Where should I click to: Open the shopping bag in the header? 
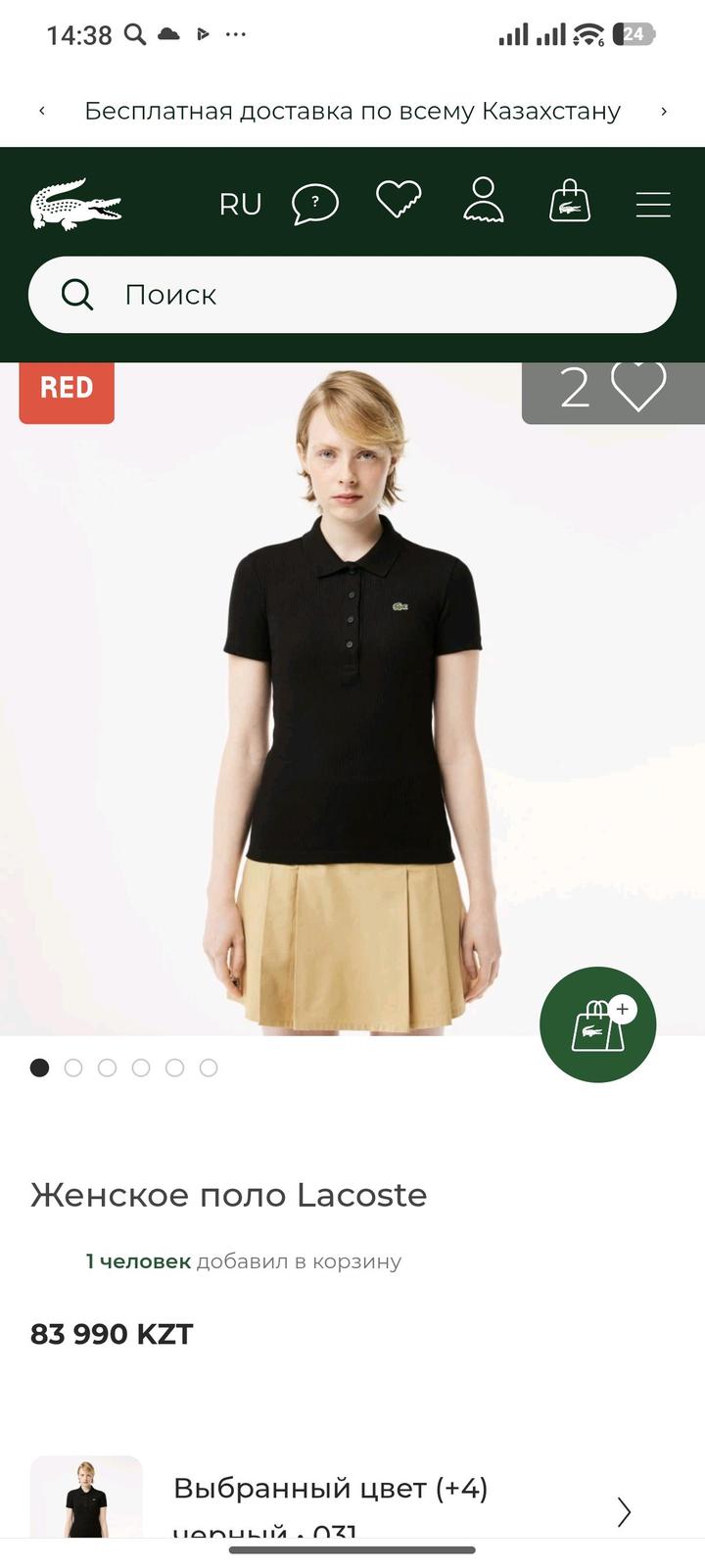[x=569, y=202]
